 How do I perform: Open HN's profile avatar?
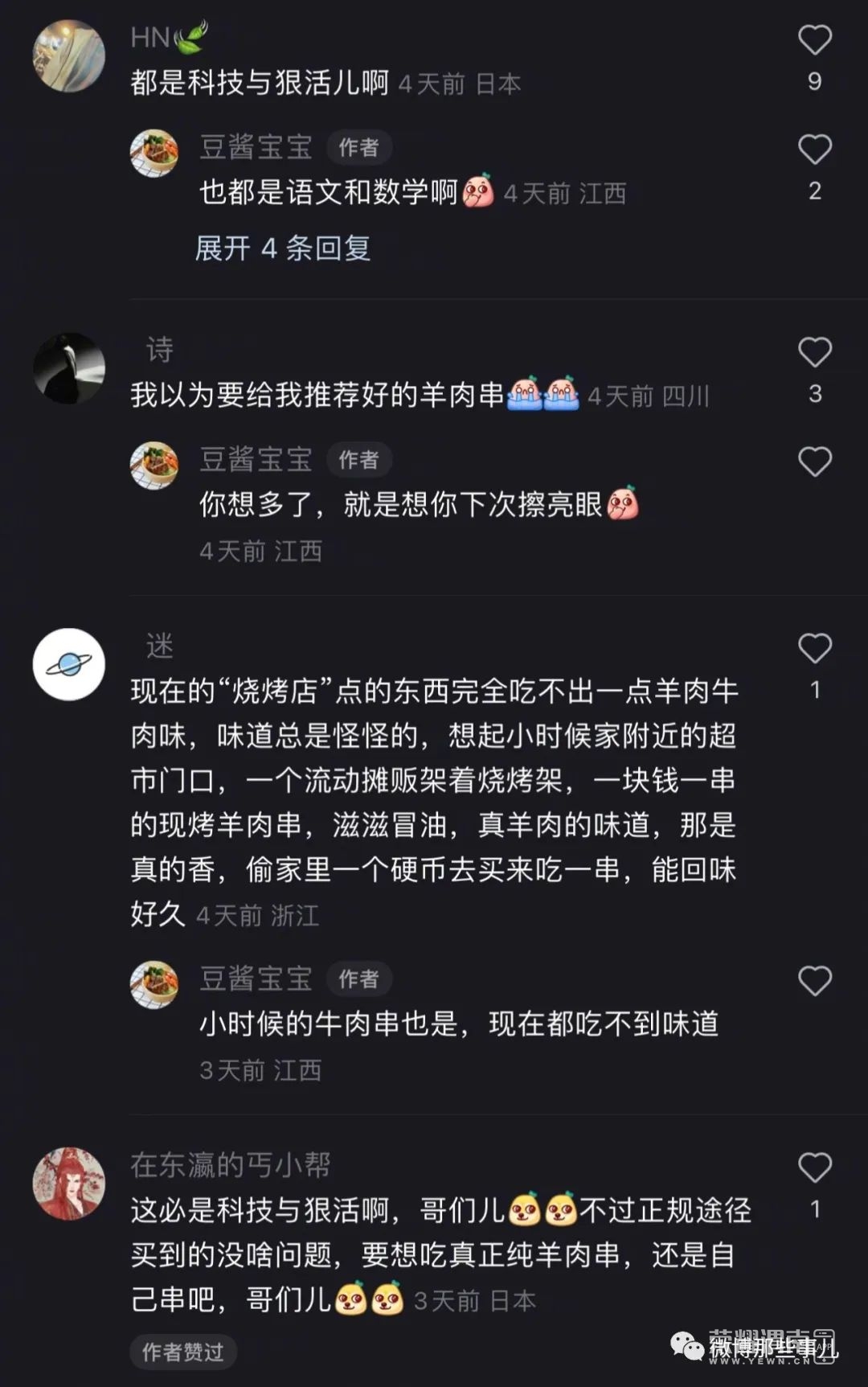point(69,56)
